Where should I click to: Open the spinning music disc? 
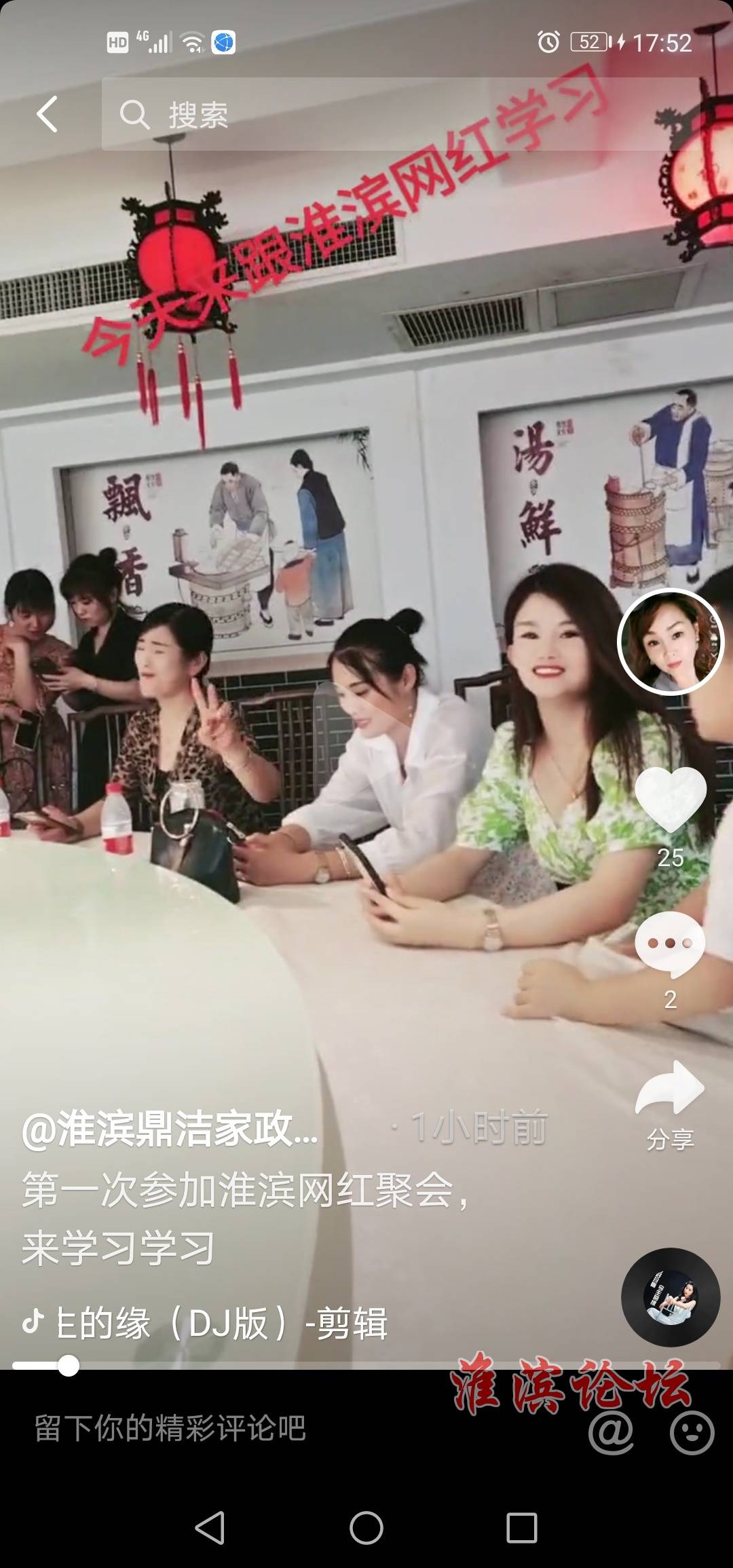671,1297
